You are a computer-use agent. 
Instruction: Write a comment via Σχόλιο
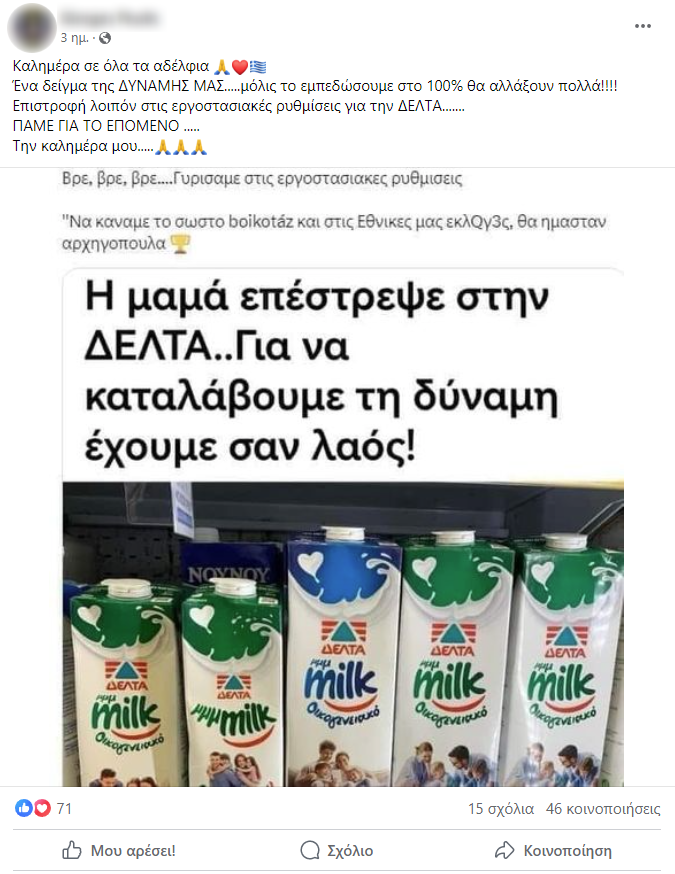337,851
